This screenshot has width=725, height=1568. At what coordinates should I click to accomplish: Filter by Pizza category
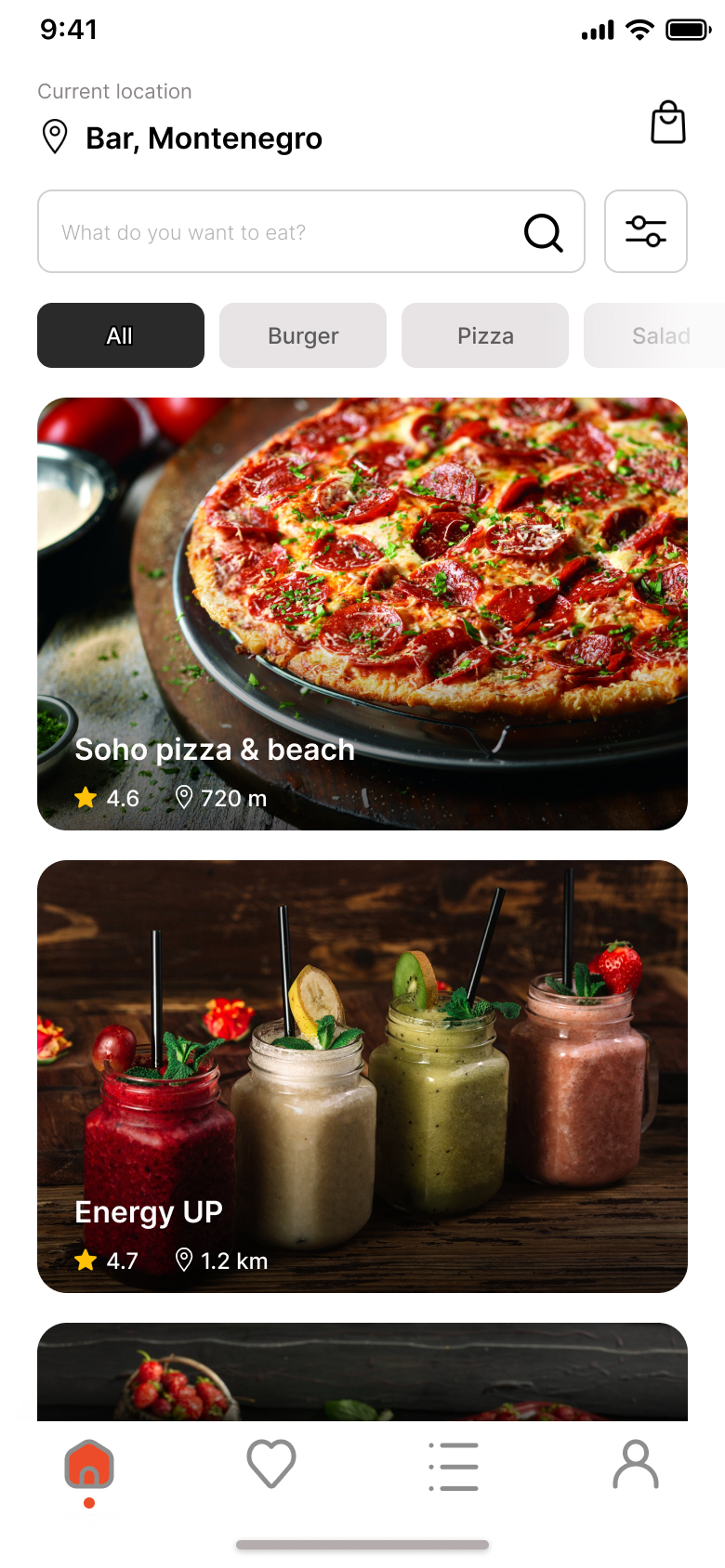click(485, 335)
